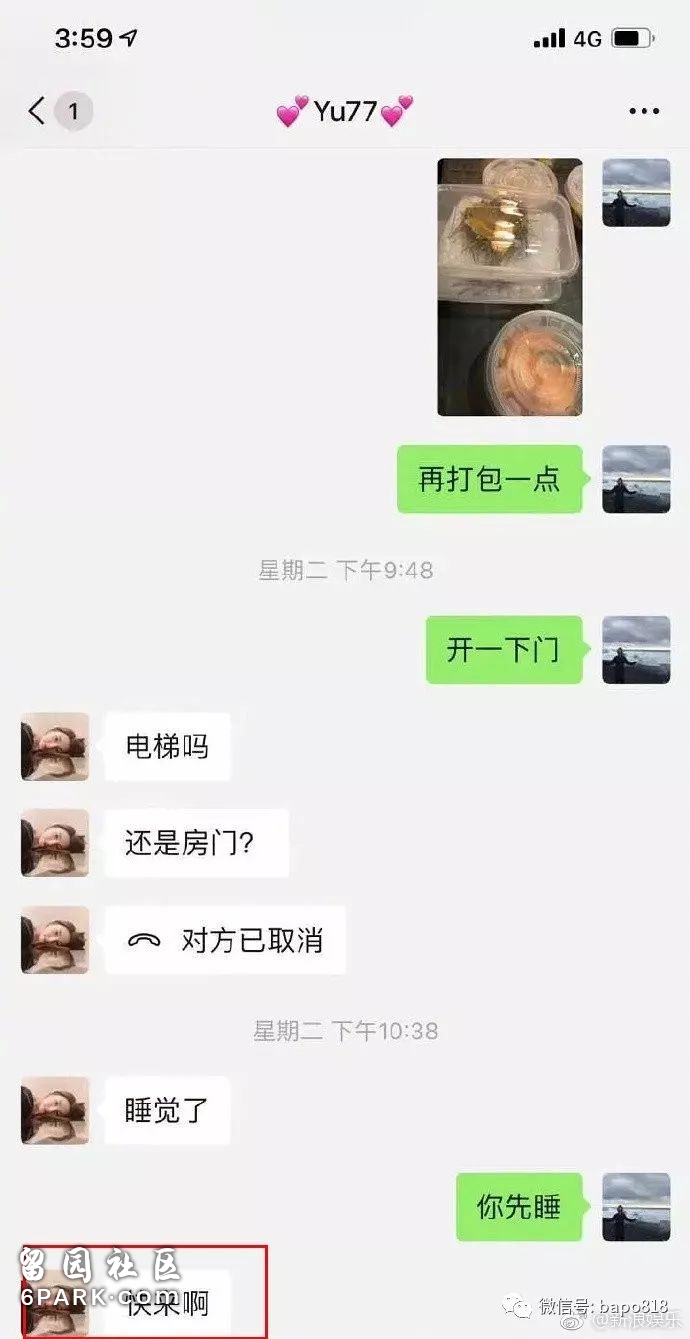Open the chat overflow menu

[x=644, y=111]
